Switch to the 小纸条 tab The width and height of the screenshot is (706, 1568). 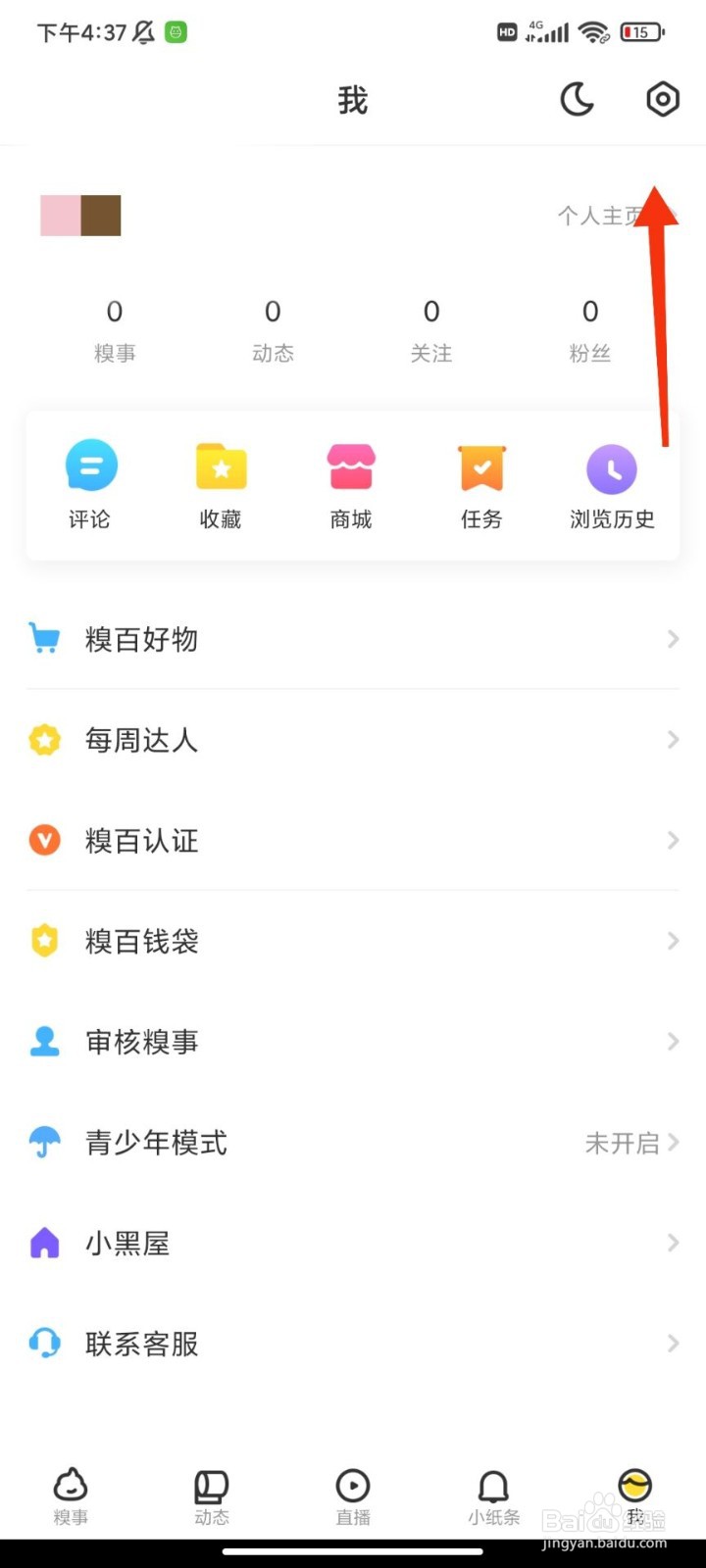[494, 1497]
